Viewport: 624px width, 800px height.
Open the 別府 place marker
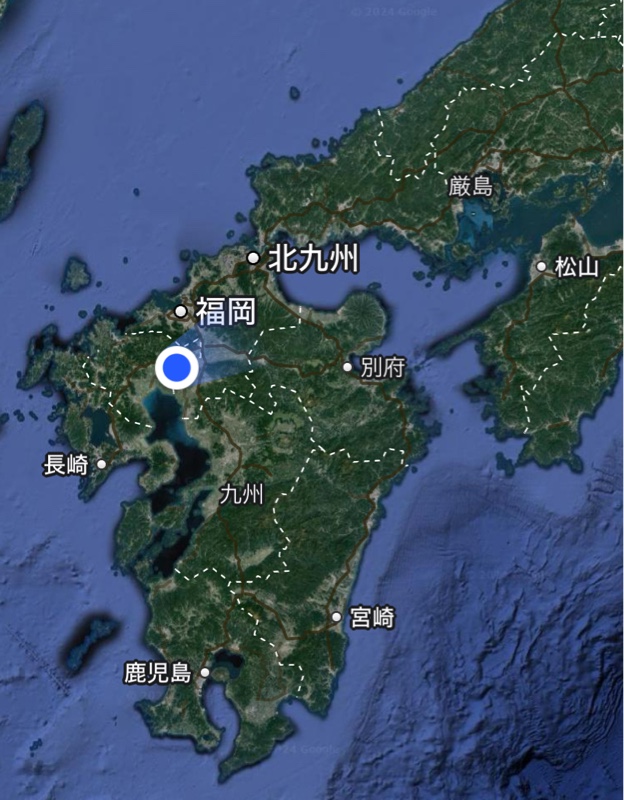348,367
